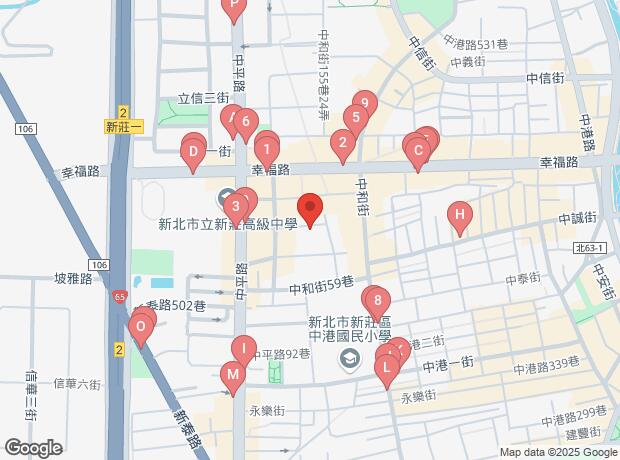This screenshot has width=620, height=460.
Task: Select numbered marker 1
Action: coord(267,150)
